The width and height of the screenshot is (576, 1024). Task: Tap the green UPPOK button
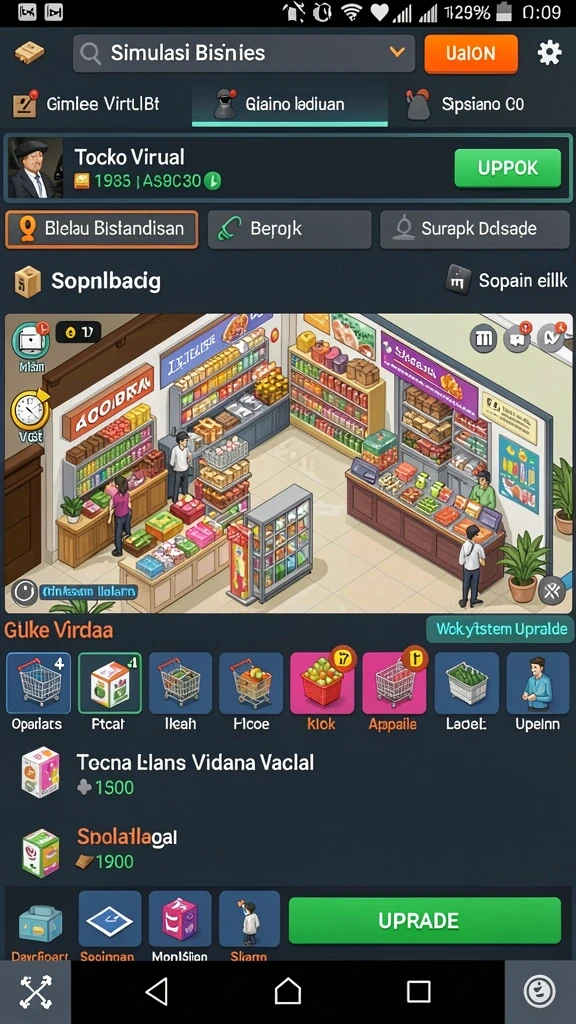tap(507, 168)
